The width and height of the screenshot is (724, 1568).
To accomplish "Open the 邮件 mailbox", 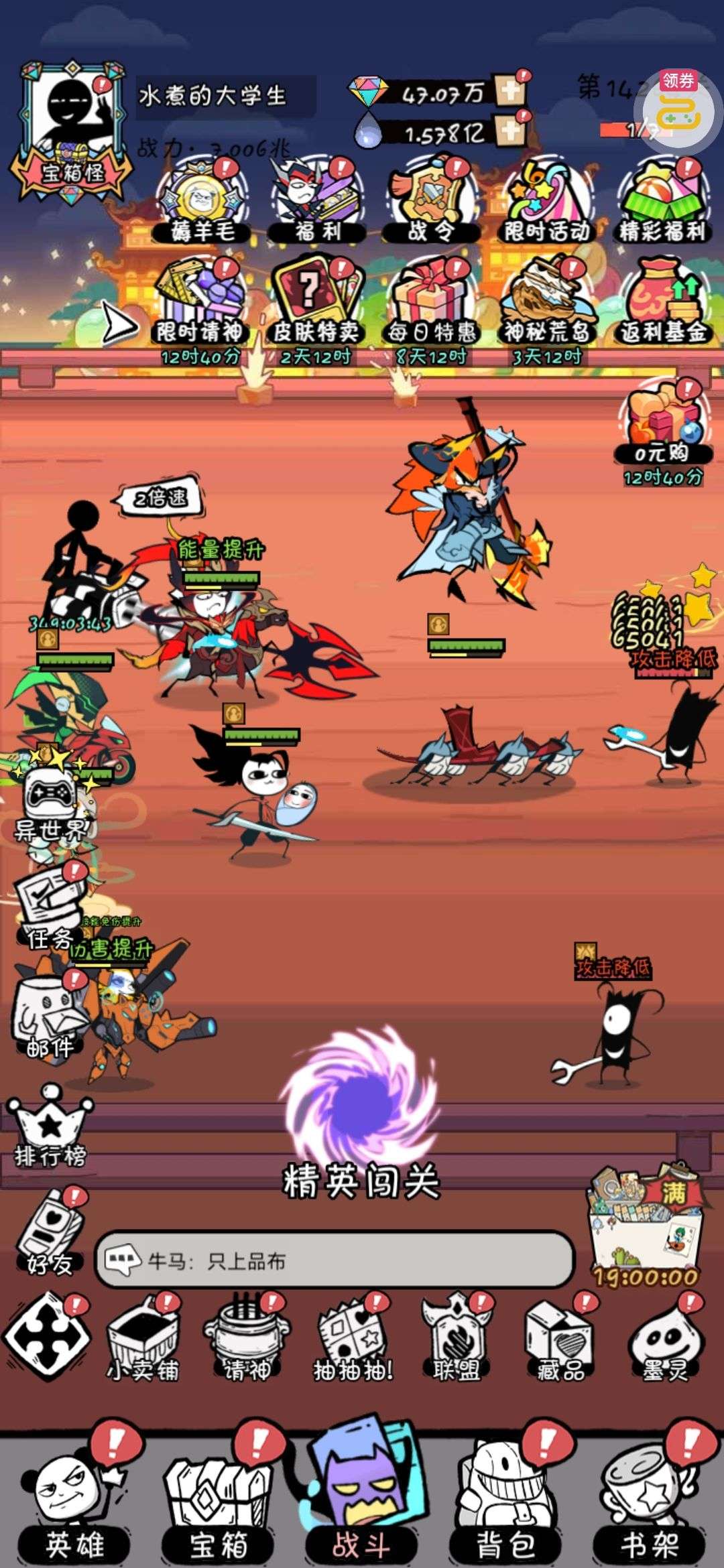I will (x=48, y=1015).
